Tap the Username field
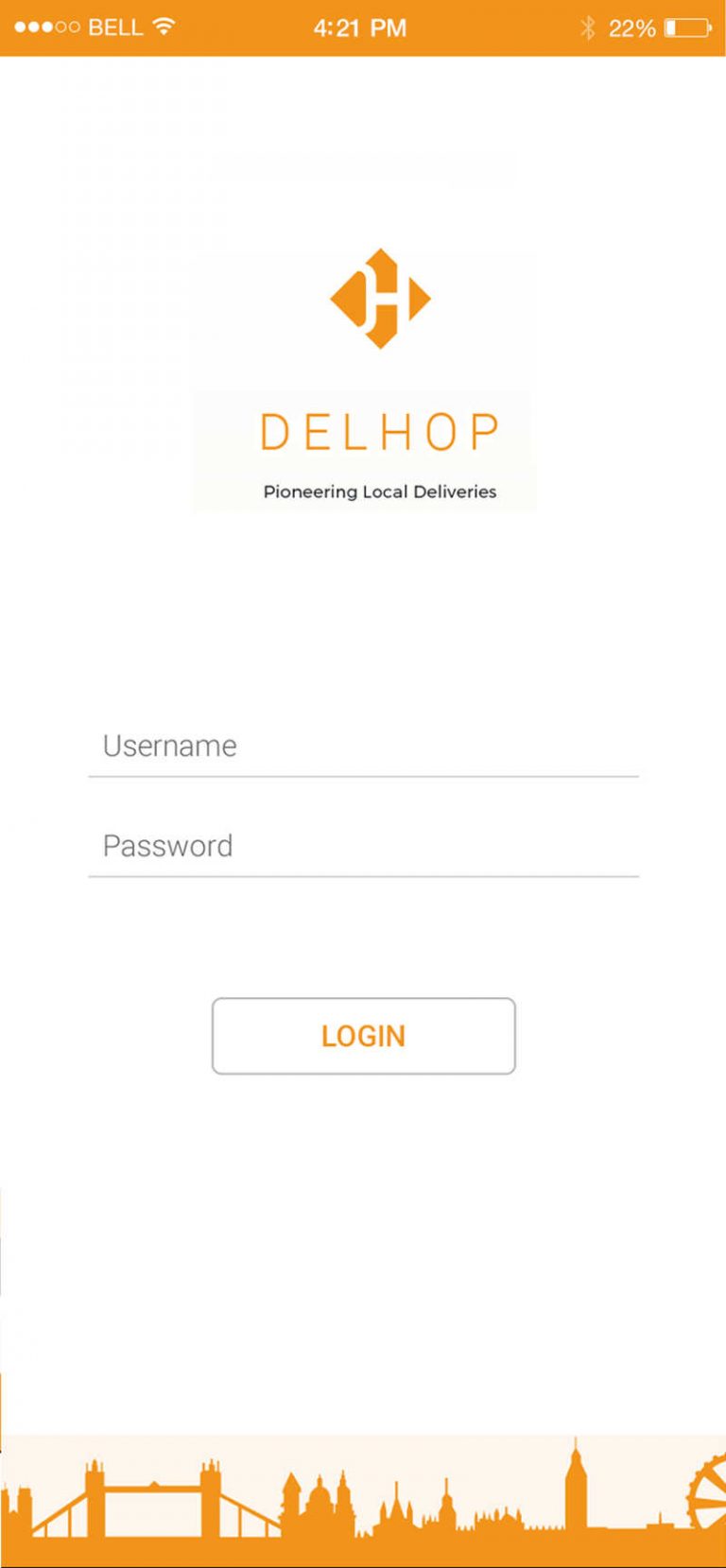The height and width of the screenshot is (1568, 726). pos(363,747)
